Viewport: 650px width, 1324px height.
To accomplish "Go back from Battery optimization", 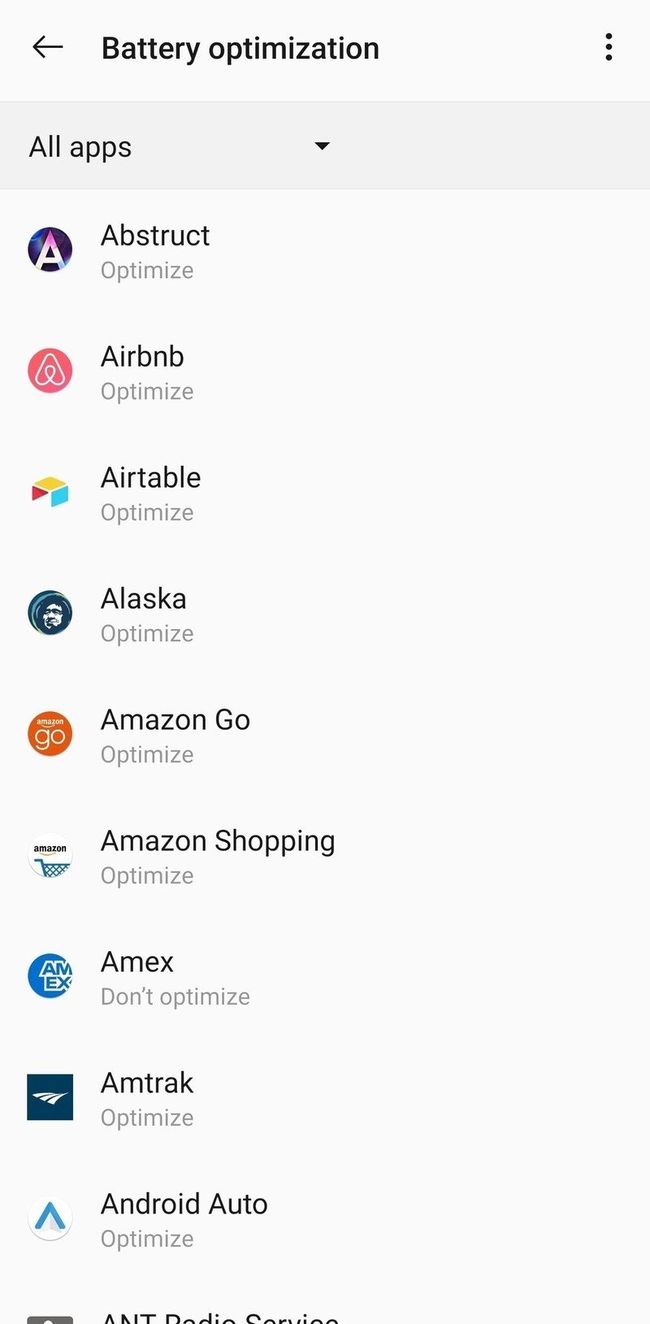I will point(47,48).
